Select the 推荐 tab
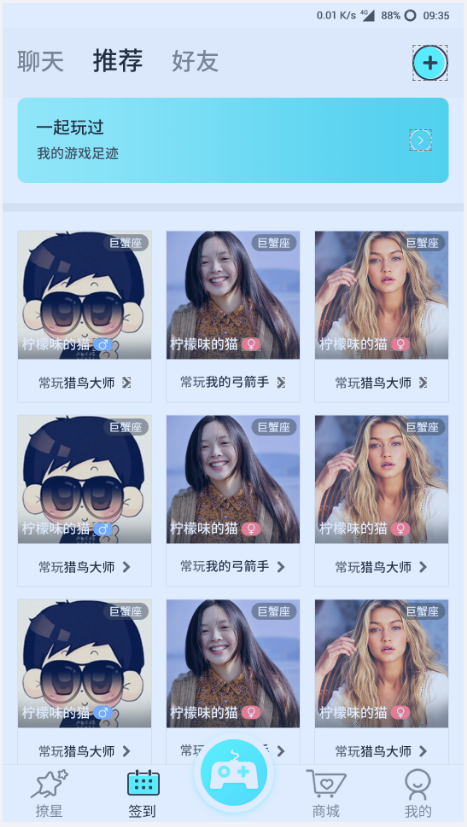467x827 pixels. point(118,61)
